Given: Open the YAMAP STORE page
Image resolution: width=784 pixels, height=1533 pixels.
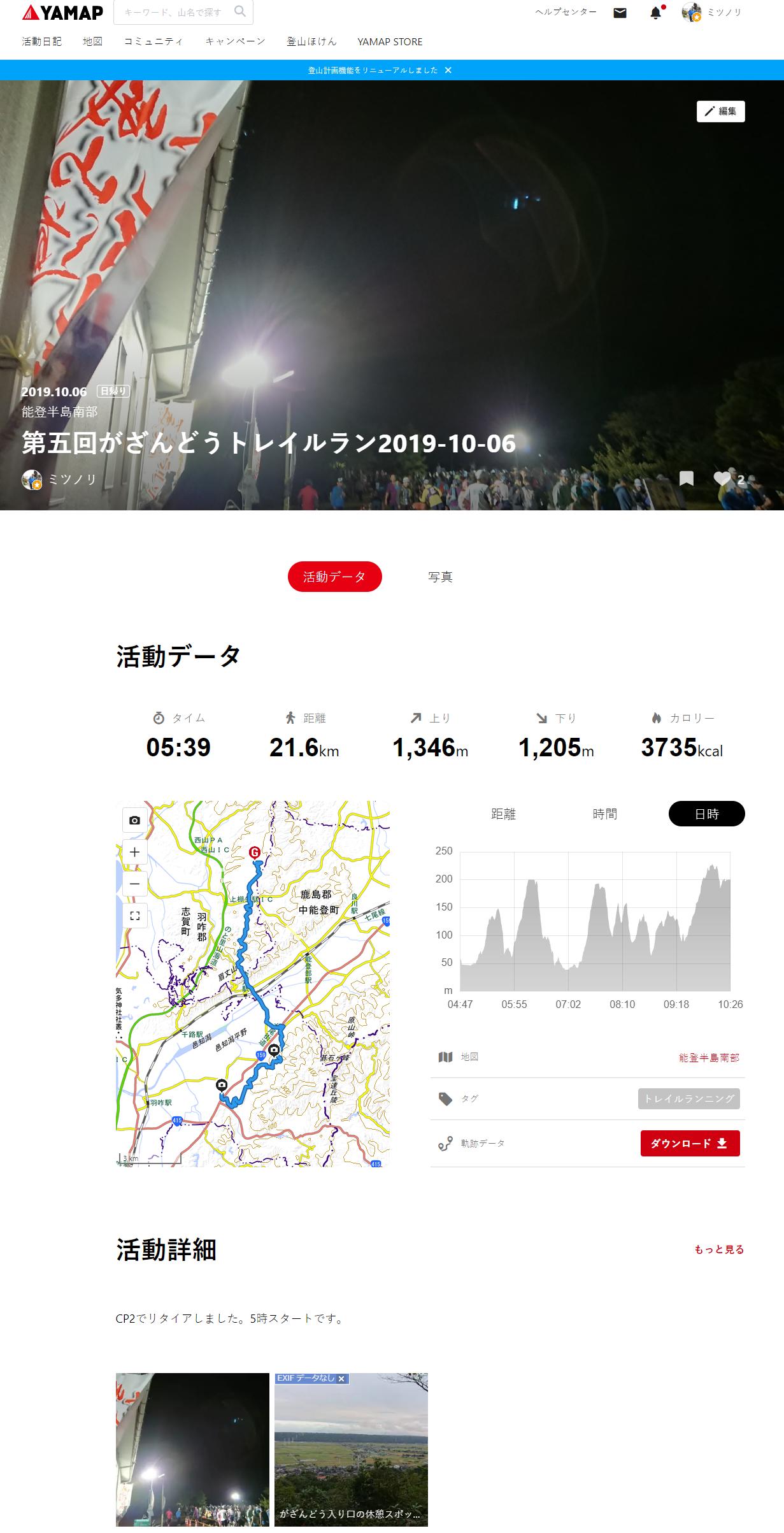Looking at the screenshot, I should point(390,41).
